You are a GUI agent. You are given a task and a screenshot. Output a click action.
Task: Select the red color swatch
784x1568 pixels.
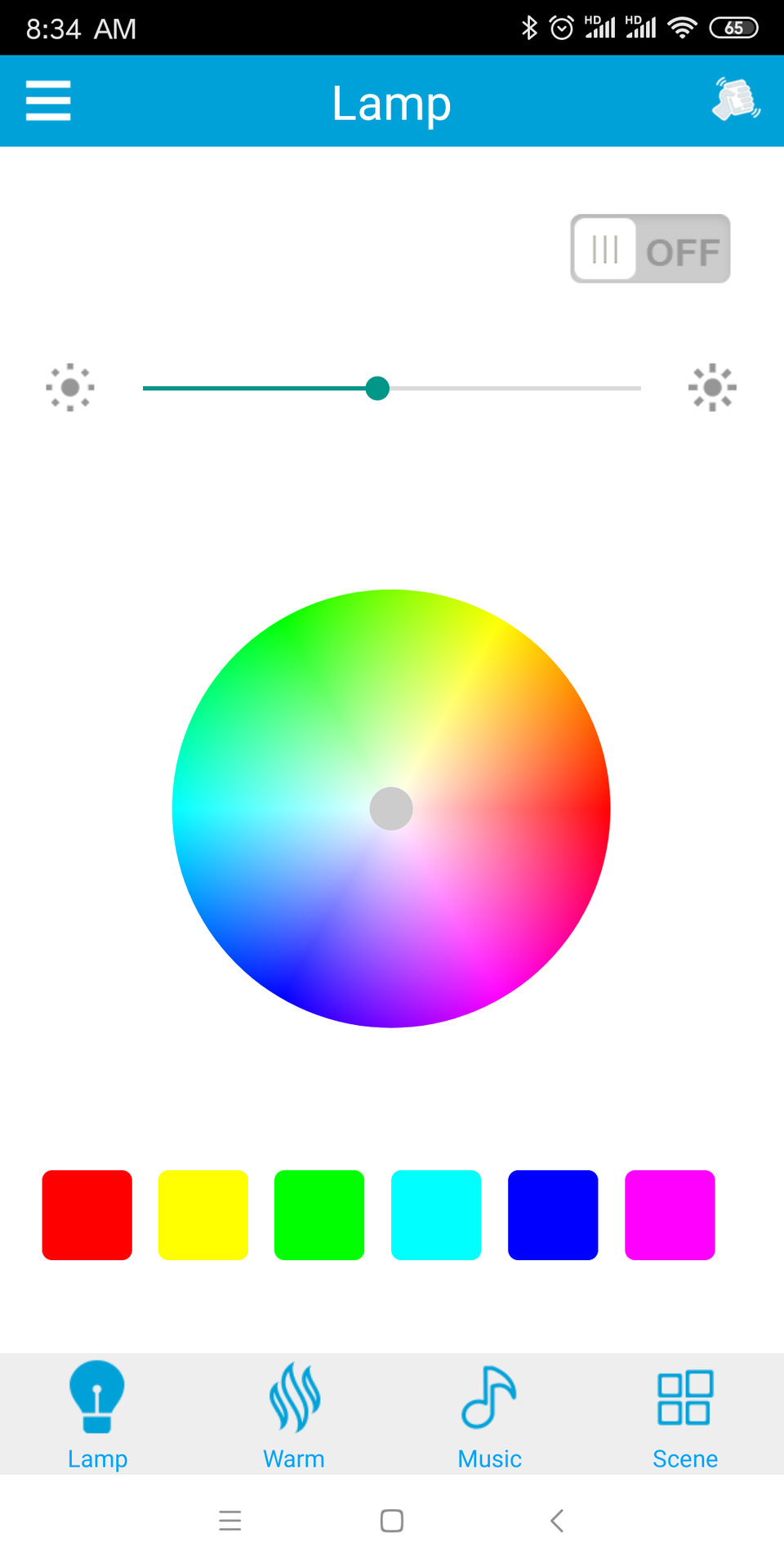pos(87,1215)
